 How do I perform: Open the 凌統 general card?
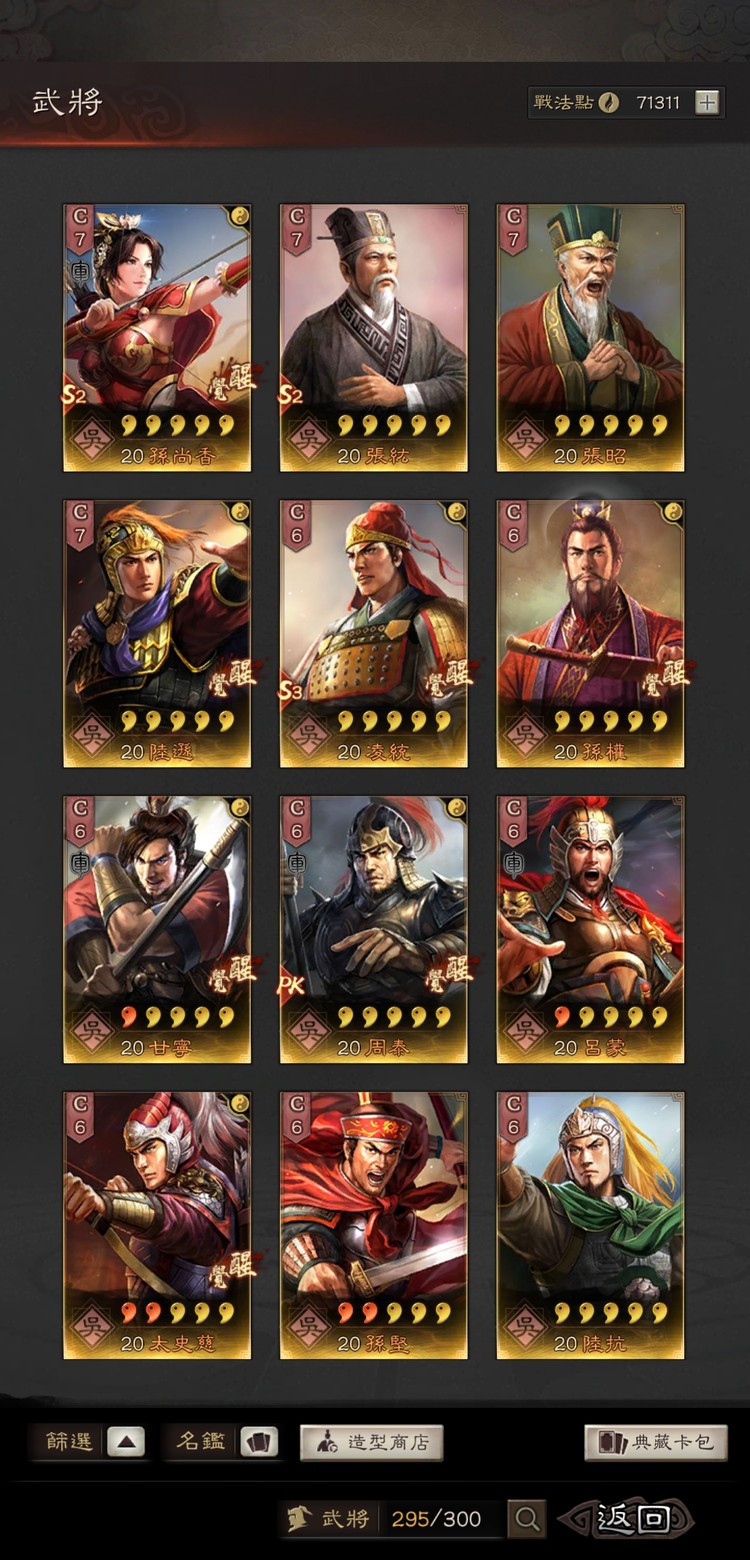(x=374, y=633)
